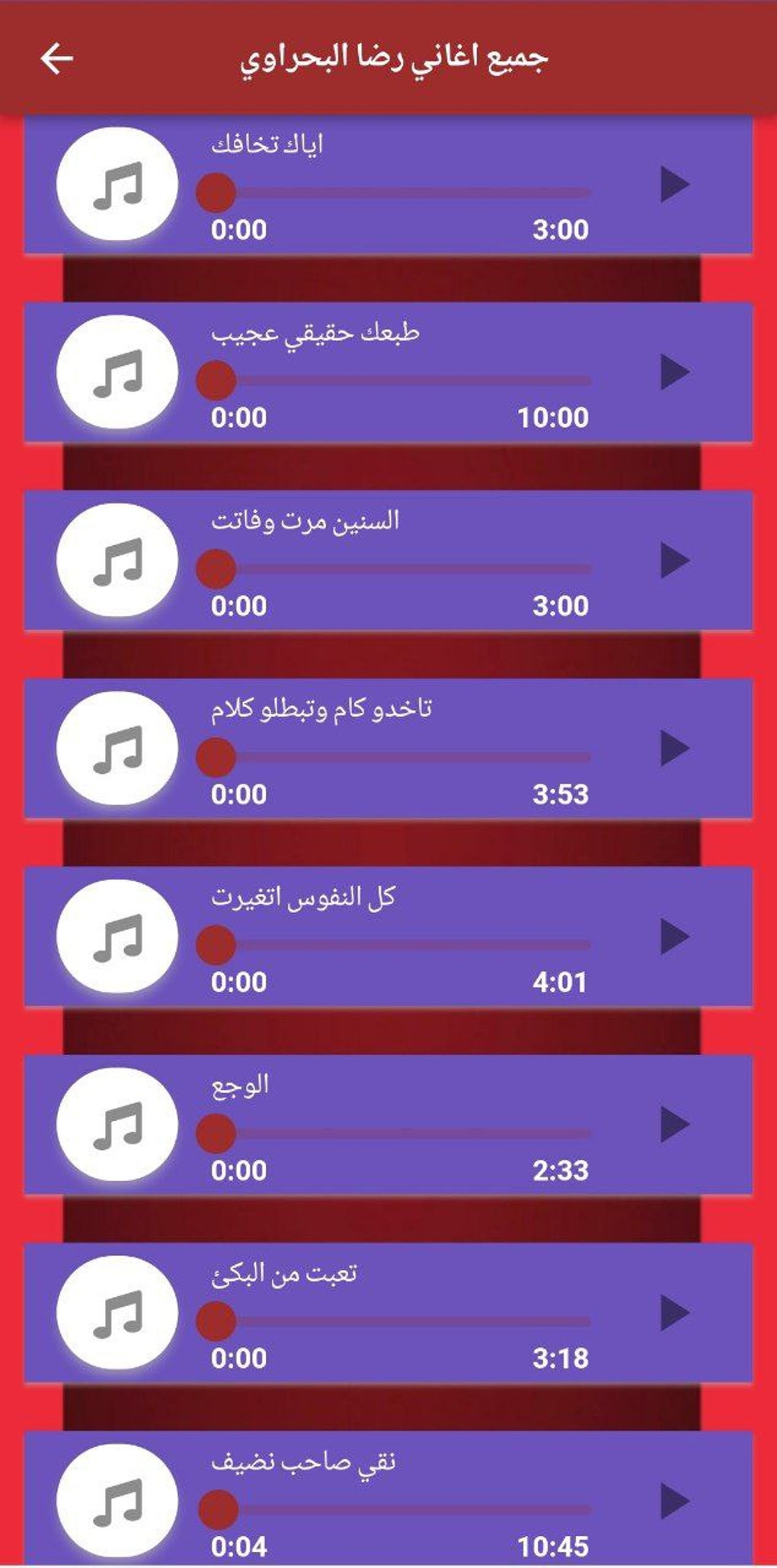Tap the music note icon of تعبت من البكئ
Screen dimensions: 777x1568
[117, 1314]
